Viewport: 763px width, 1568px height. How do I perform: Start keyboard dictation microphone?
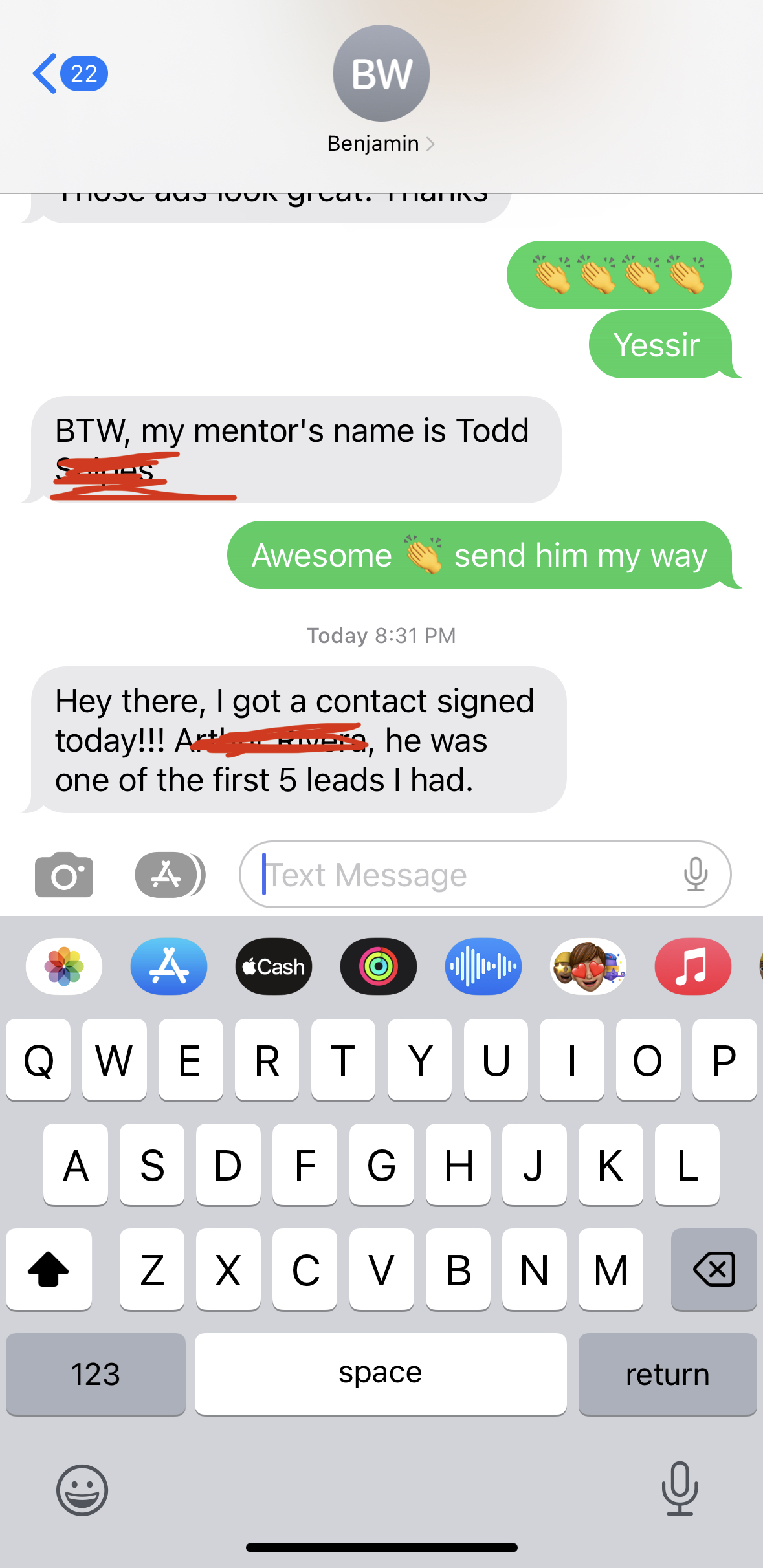coord(680,1488)
